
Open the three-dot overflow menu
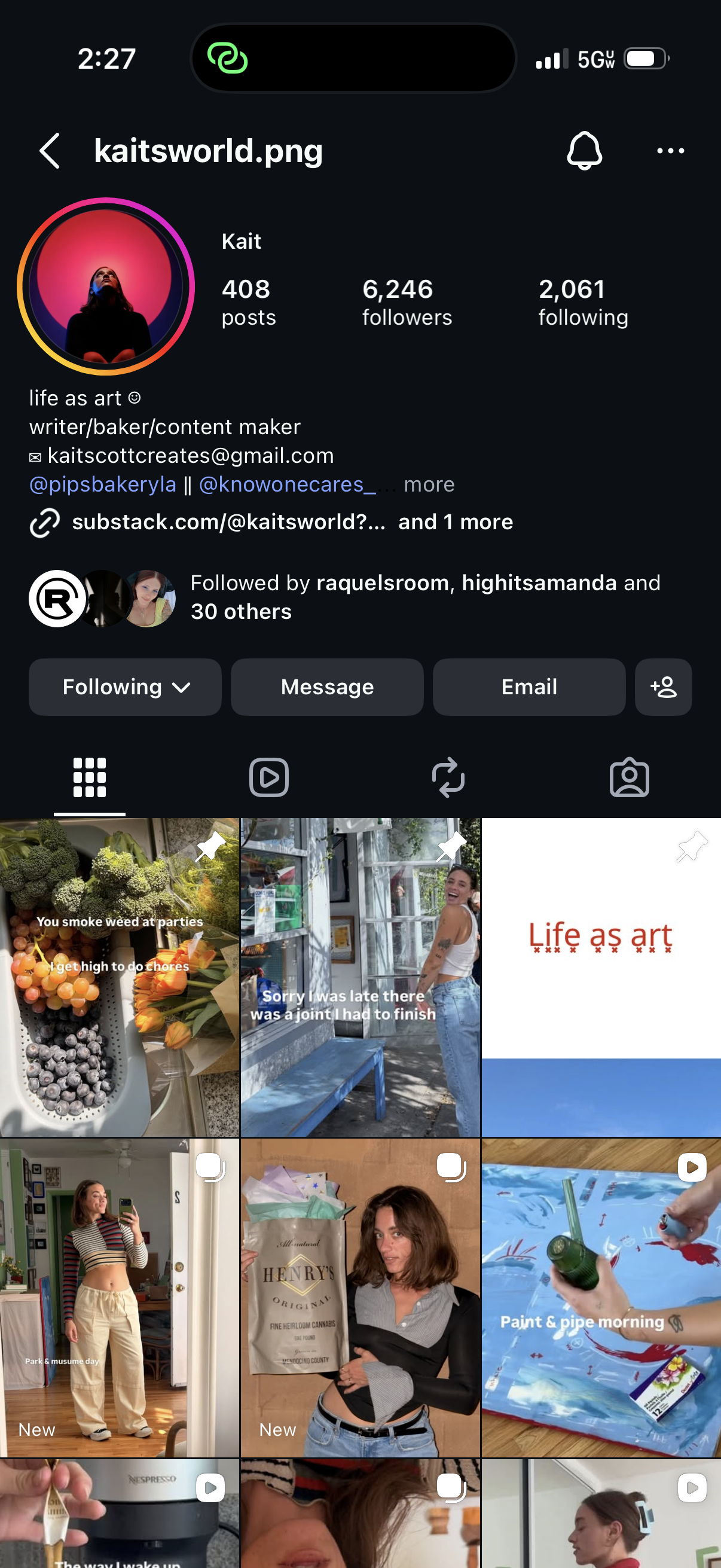point(671,150)
